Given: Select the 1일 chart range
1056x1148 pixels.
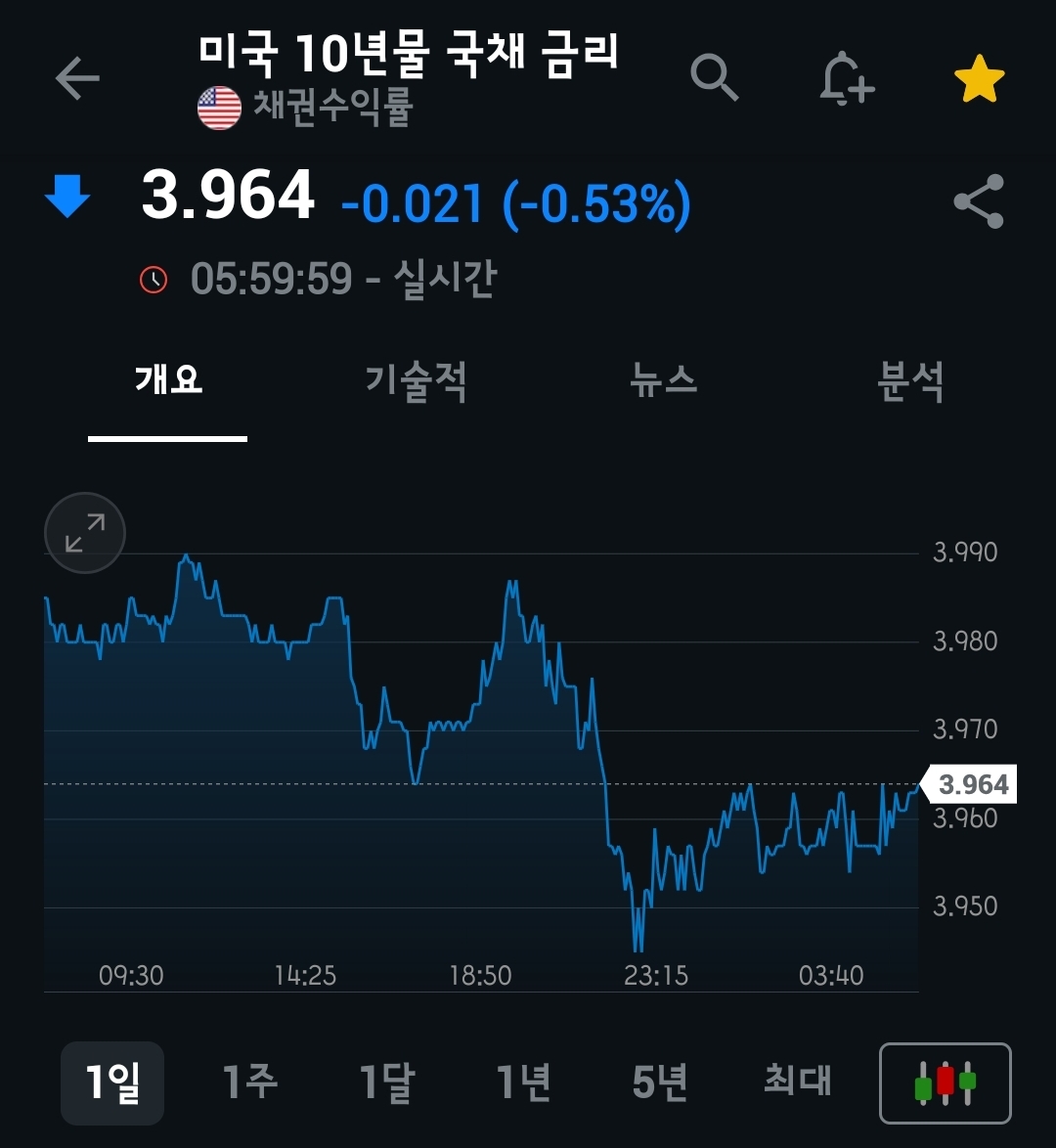Looking at the screenshot, I should tap(112, 1082).
